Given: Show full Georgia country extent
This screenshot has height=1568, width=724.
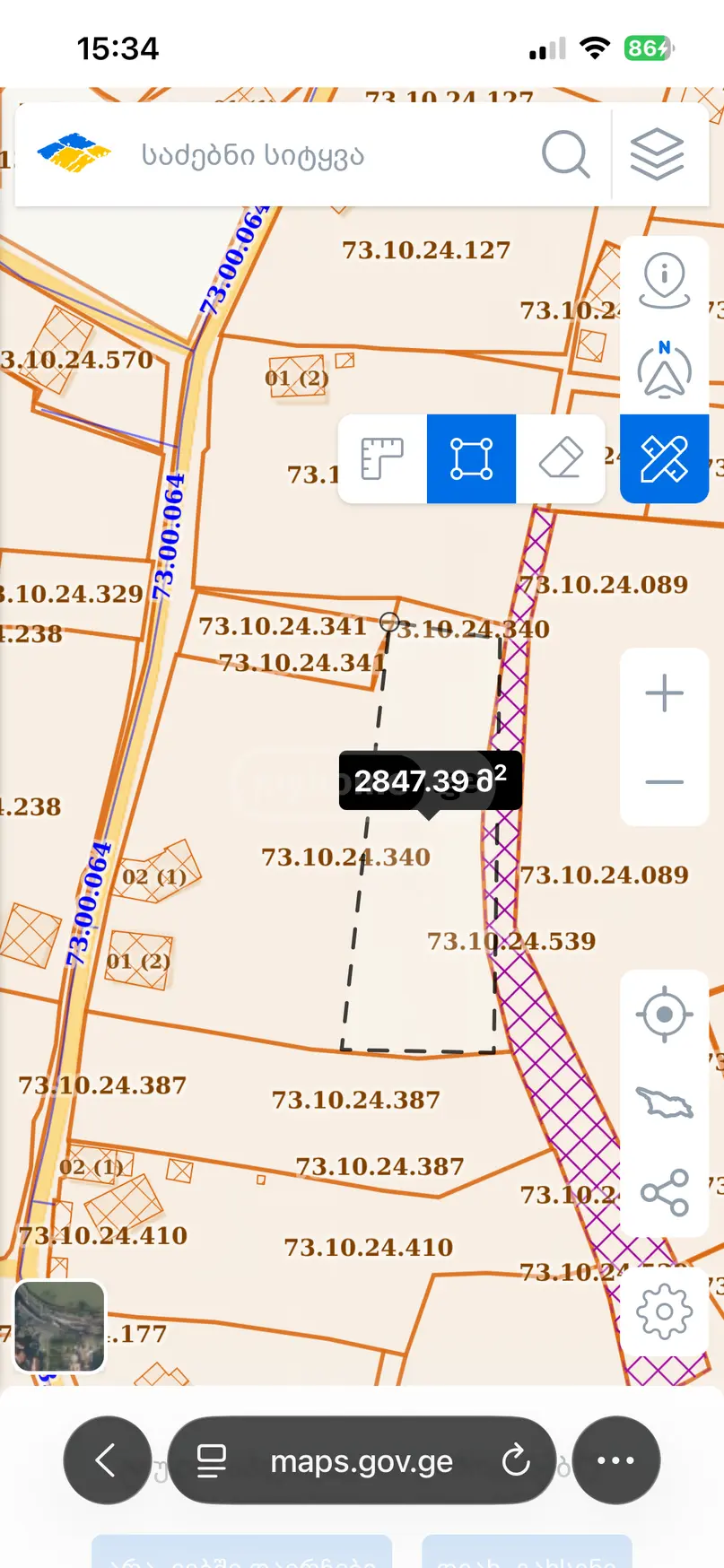Looking at the screenshot, I should [x=665, y=1103].
